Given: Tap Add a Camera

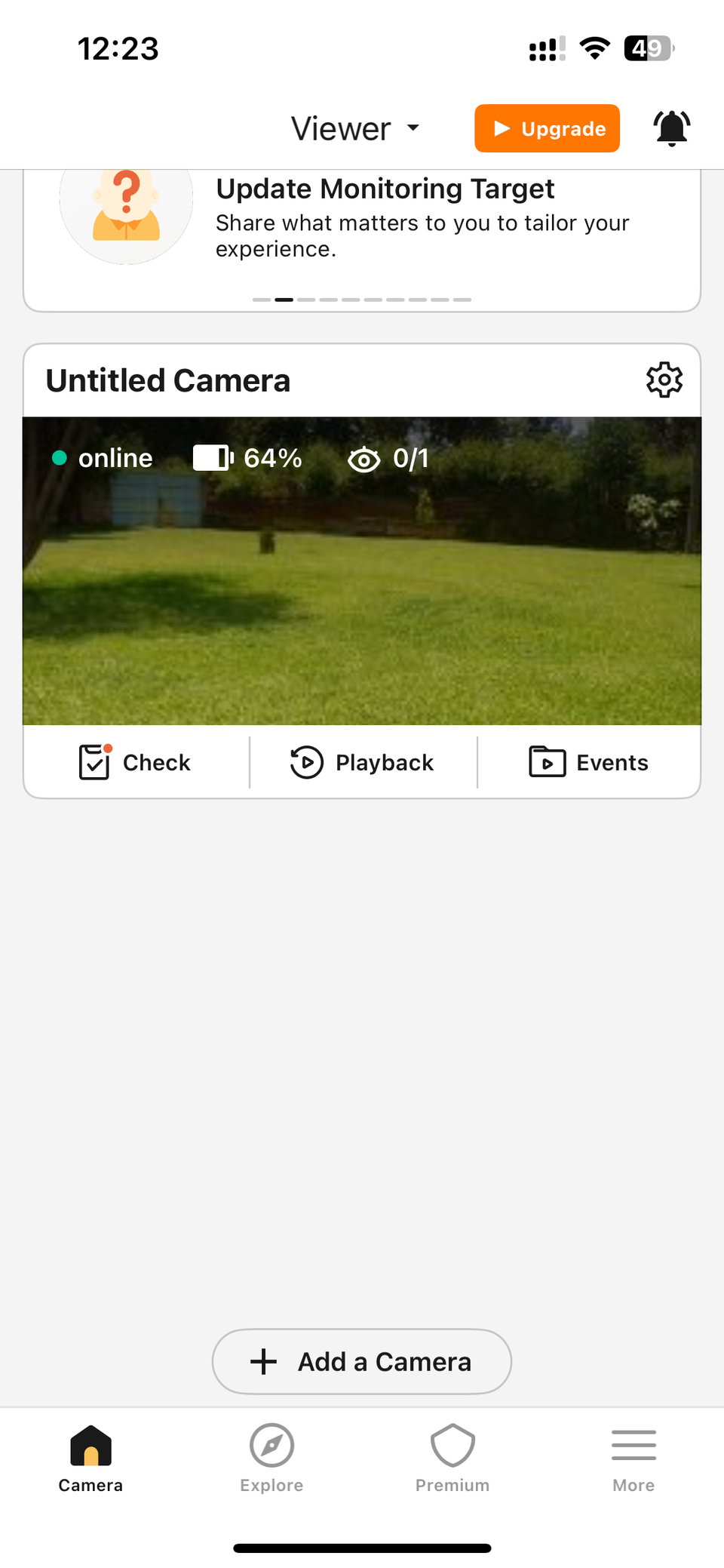Looking at the screenshot, I should [362, 1361].
